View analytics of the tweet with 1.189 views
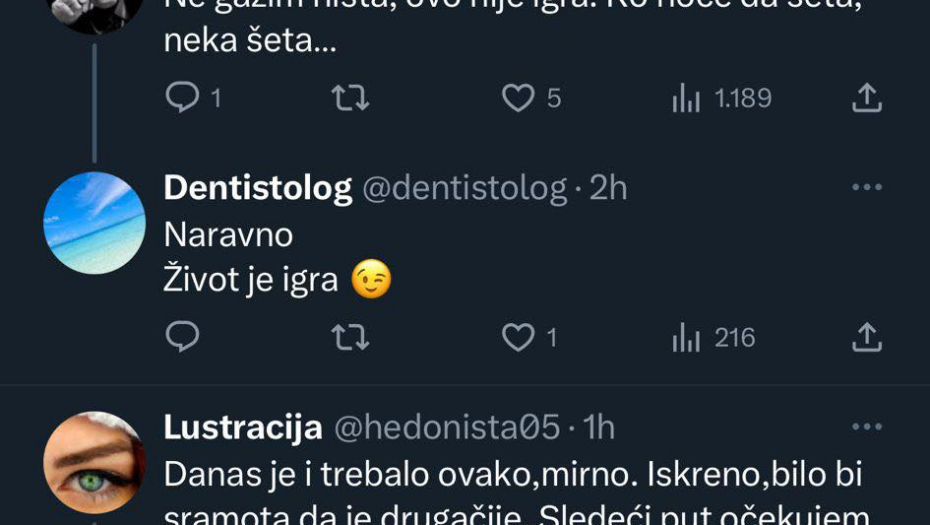 tap(687, 98)
